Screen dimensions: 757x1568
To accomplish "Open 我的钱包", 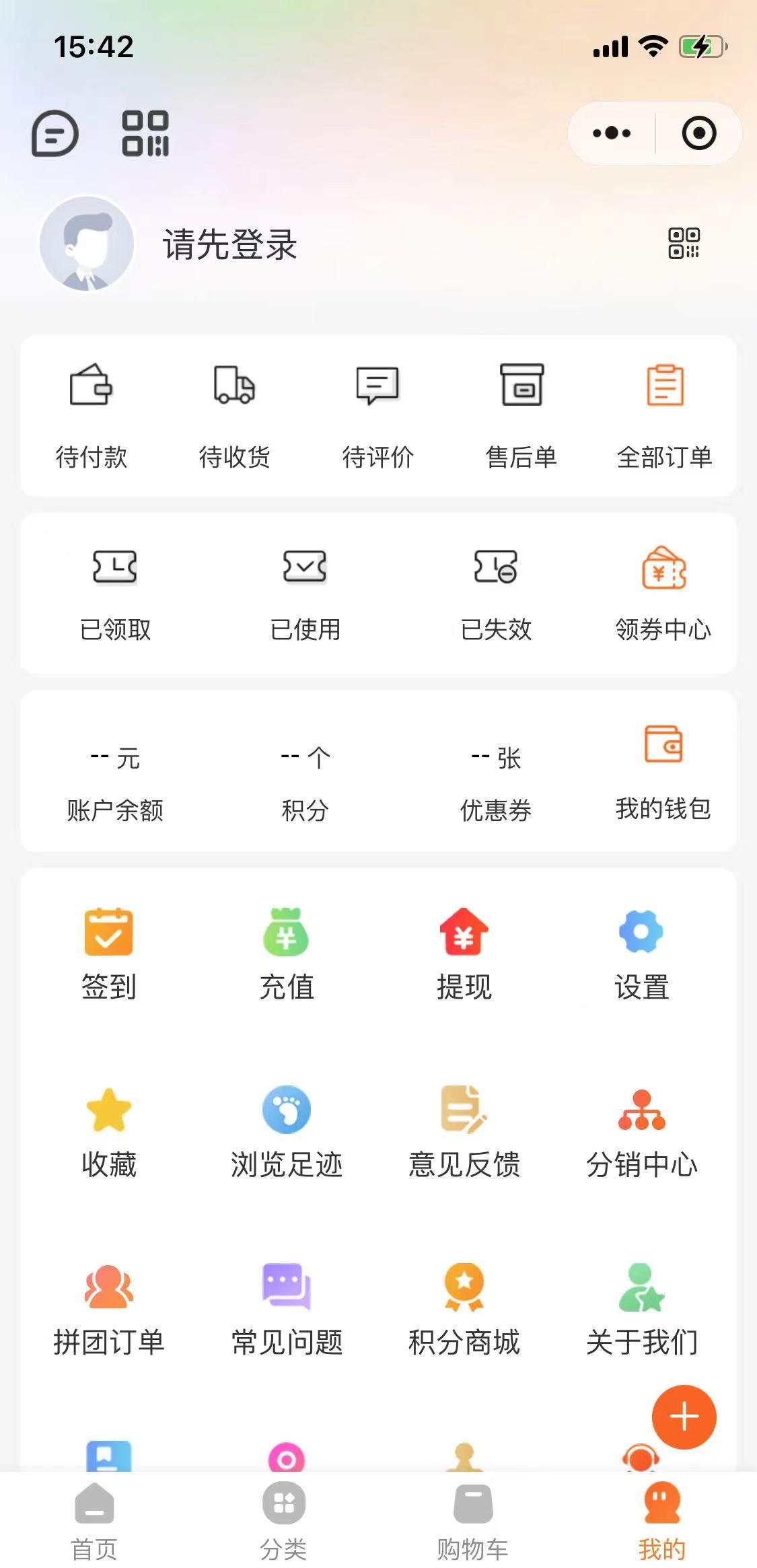I will tap(663, 772).
